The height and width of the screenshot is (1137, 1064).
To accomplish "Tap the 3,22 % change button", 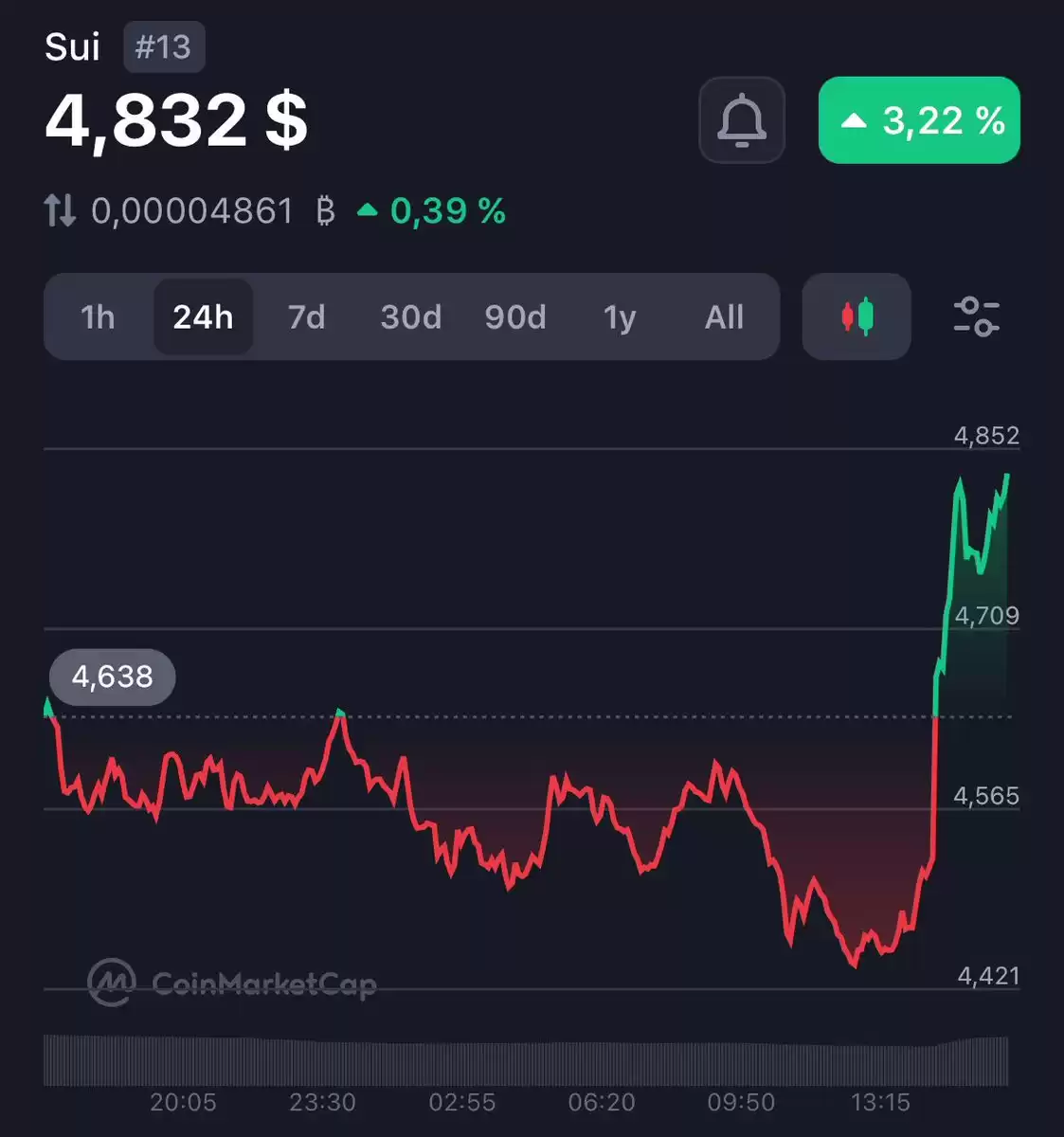I will pos(918,120).
